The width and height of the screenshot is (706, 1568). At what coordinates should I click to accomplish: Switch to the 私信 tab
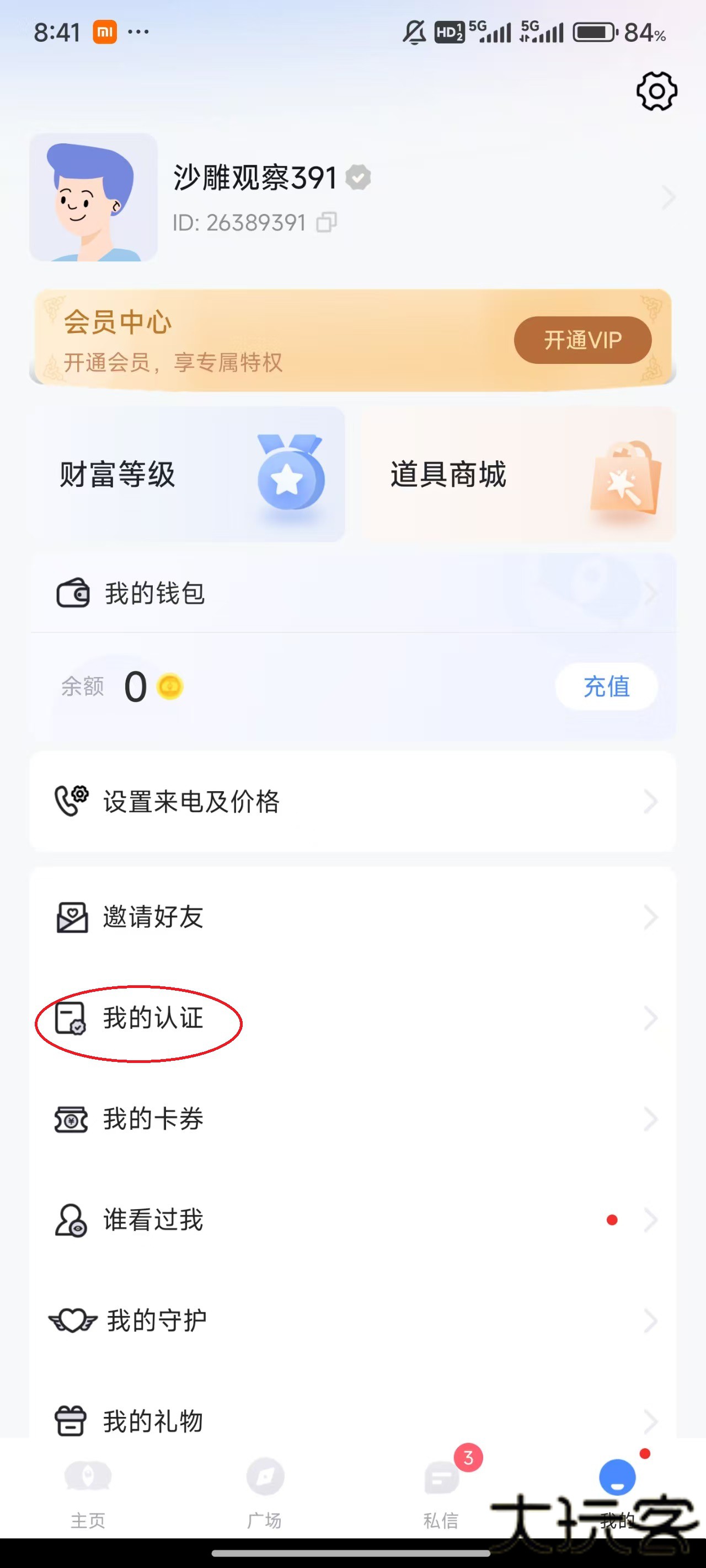pos(441,1492)
